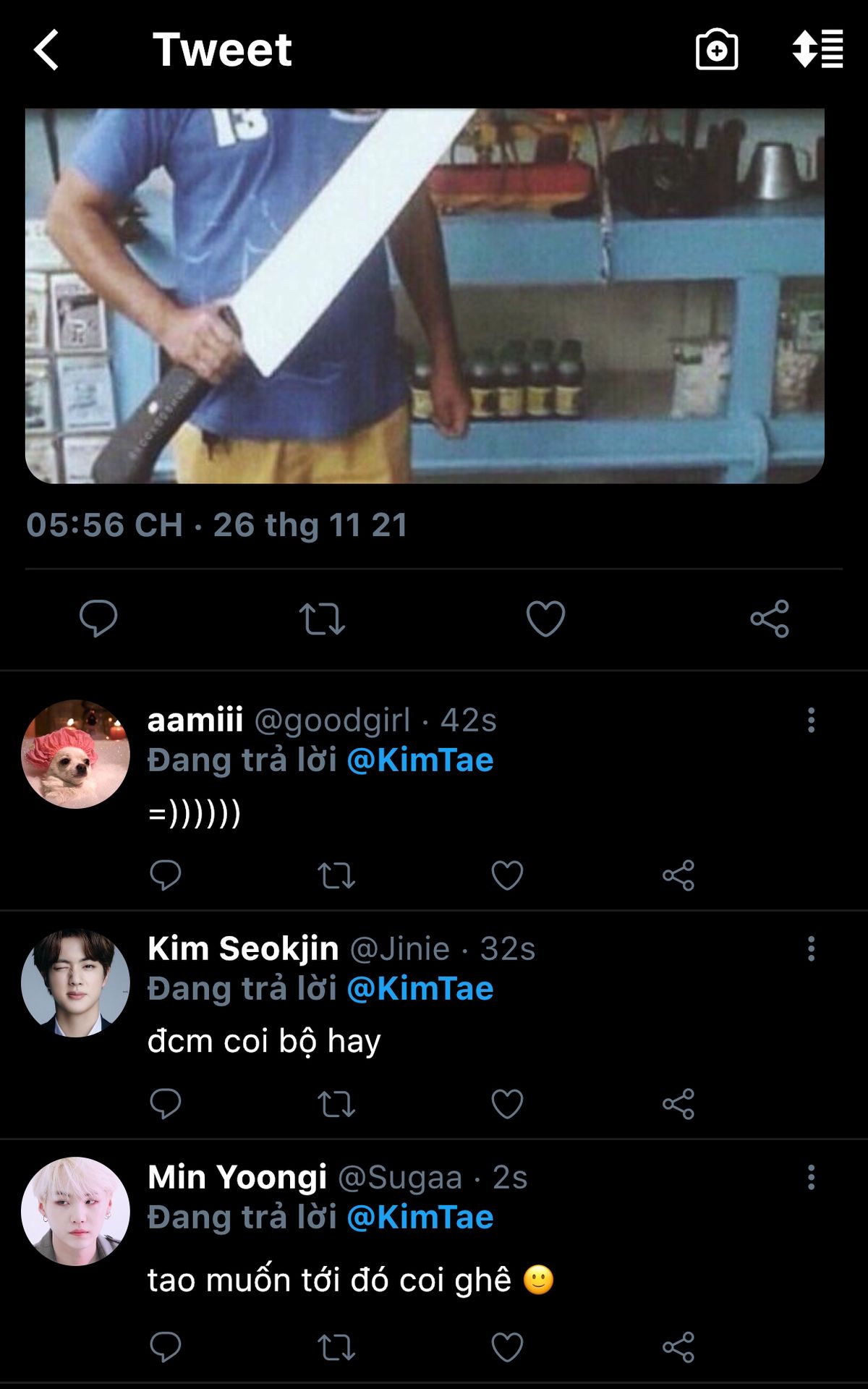
Task: Share the main tweet
Action: click(770, 619)
